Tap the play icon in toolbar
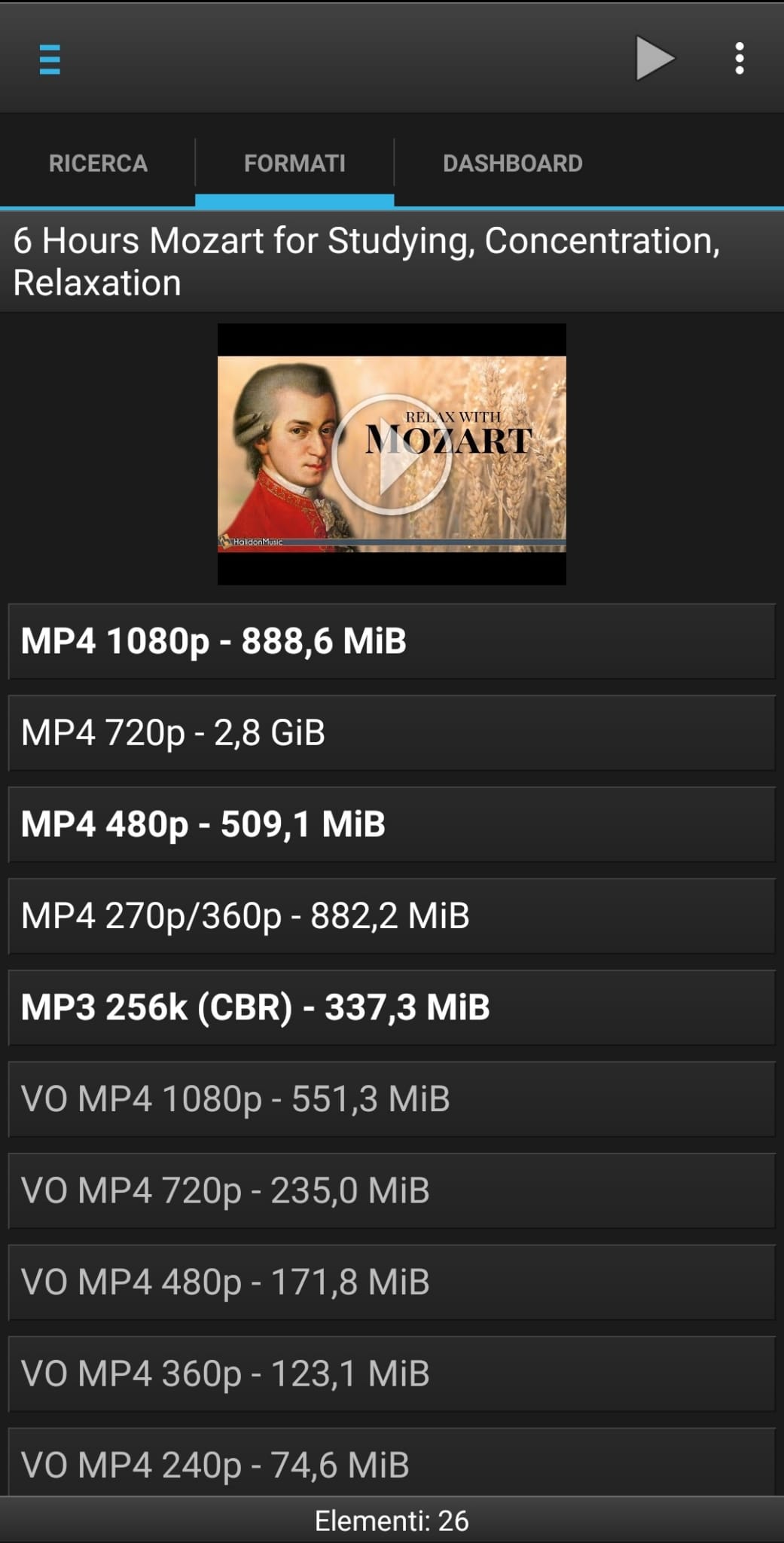Screen dimensions: 784x1543 [654, 58]
